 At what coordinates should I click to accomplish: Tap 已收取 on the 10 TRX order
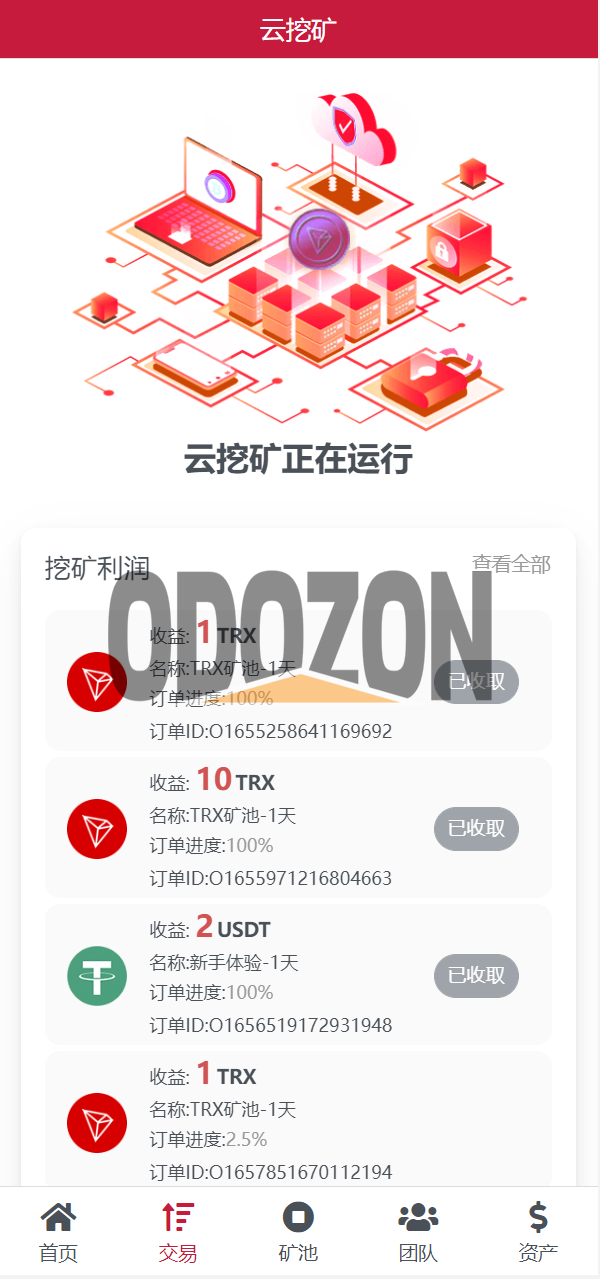click(476, 828)
